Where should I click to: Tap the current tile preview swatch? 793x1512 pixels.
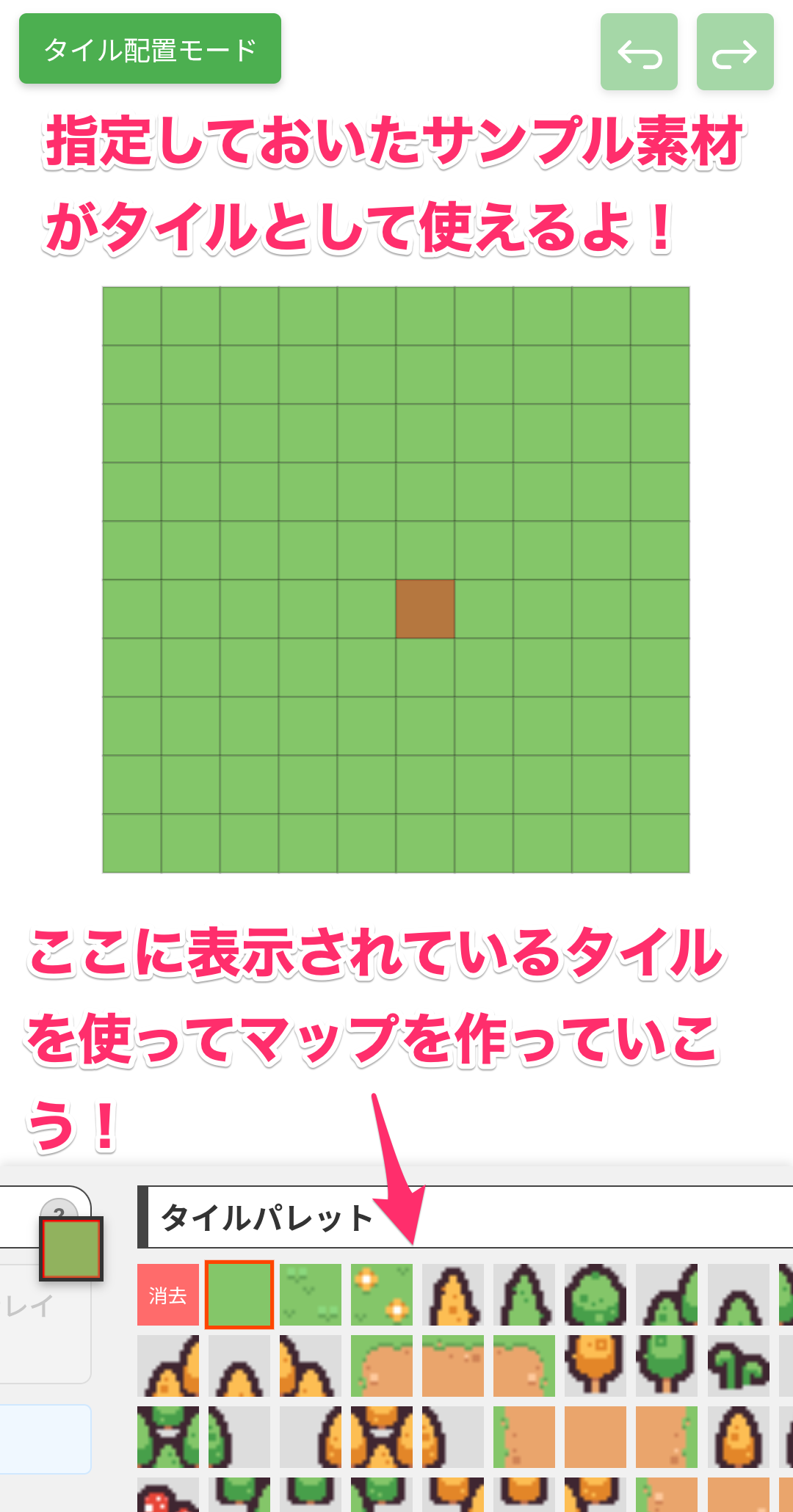(71, 1249)
